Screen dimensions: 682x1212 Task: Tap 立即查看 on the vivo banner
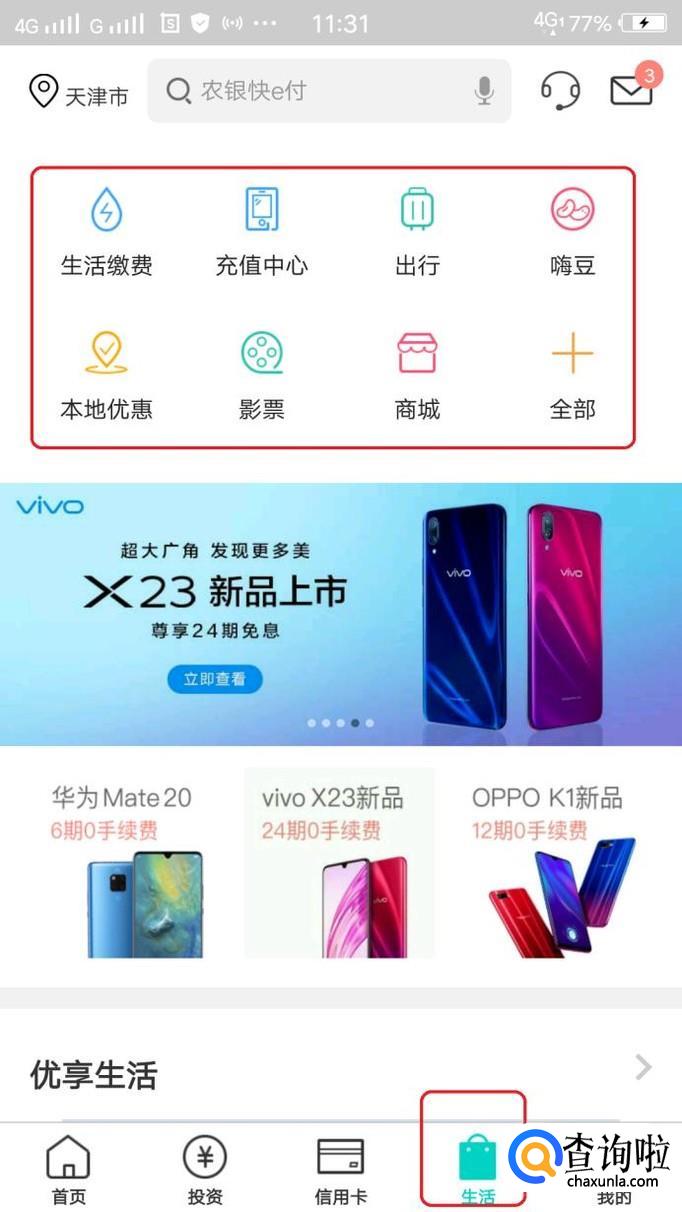[215, 679]
